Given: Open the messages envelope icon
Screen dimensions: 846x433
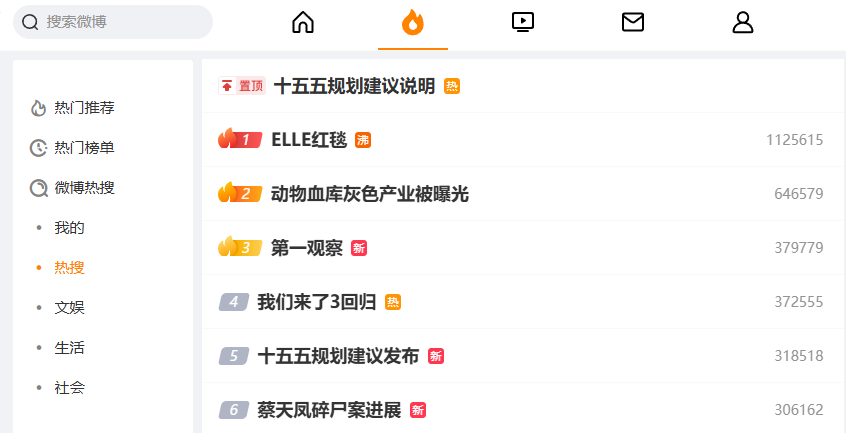Looking at the screenshot, I should point(633,22).
